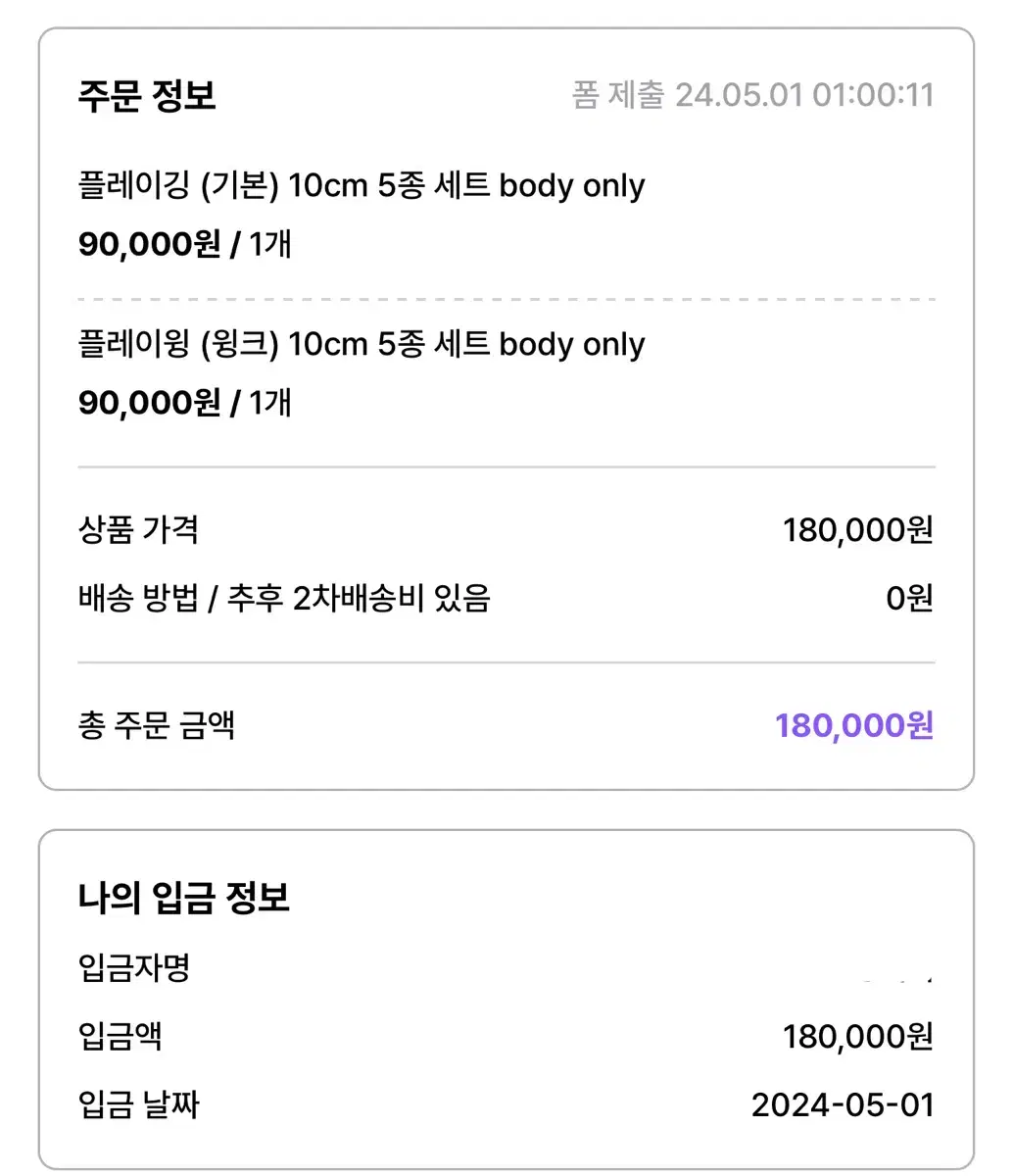This screenshot has height=1176, width=1013.
Task: Click the dashed divider between products
Action: (x=506, y=298)
